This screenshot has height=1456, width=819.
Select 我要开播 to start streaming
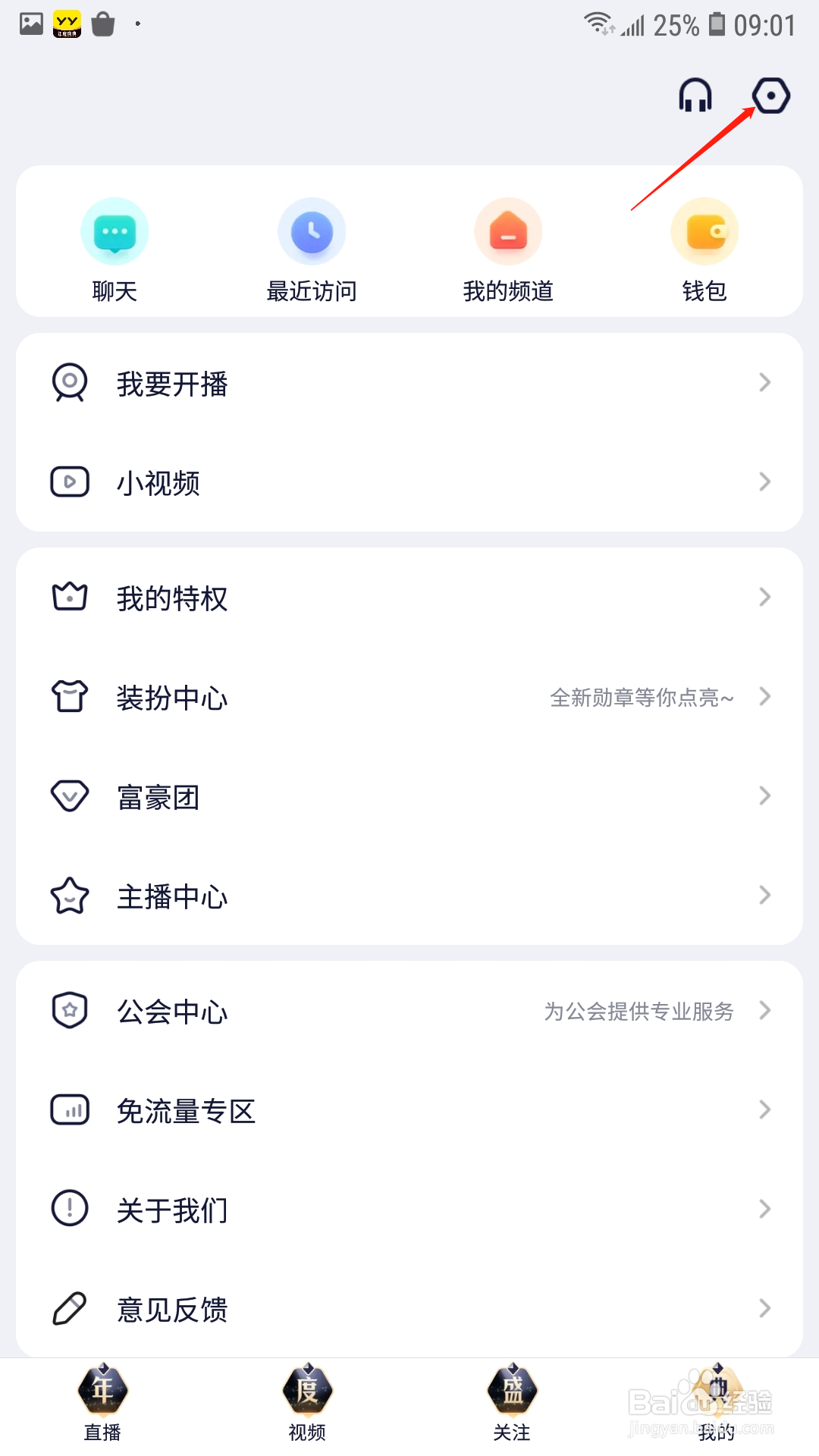pos(409,383)
